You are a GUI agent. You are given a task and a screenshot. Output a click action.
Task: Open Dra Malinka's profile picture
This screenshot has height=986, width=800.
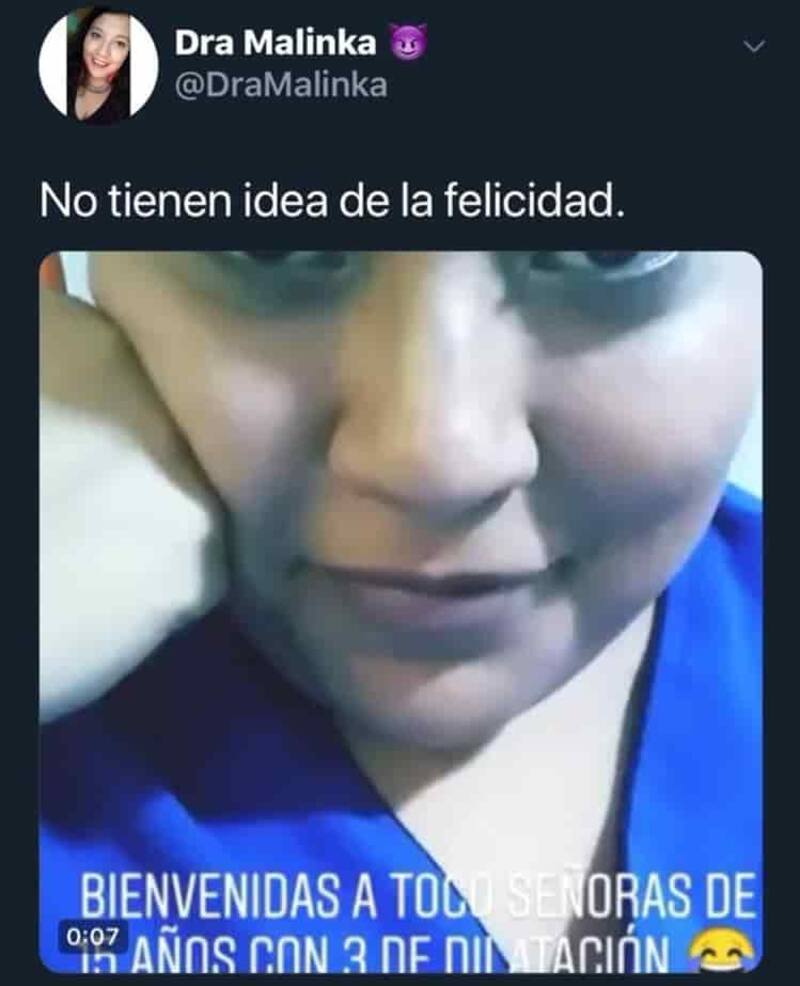98,65
